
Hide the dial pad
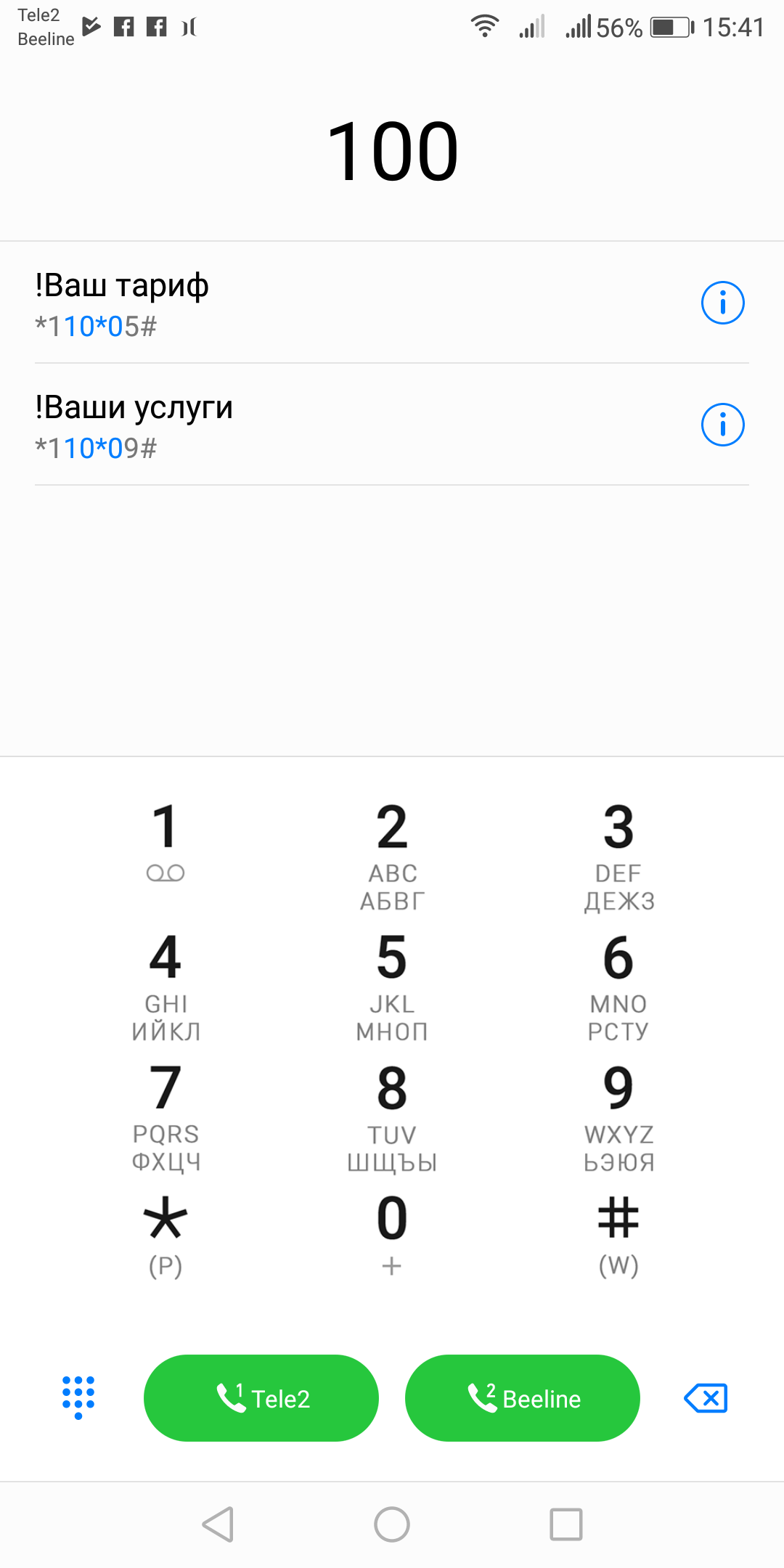point(78,1397)
